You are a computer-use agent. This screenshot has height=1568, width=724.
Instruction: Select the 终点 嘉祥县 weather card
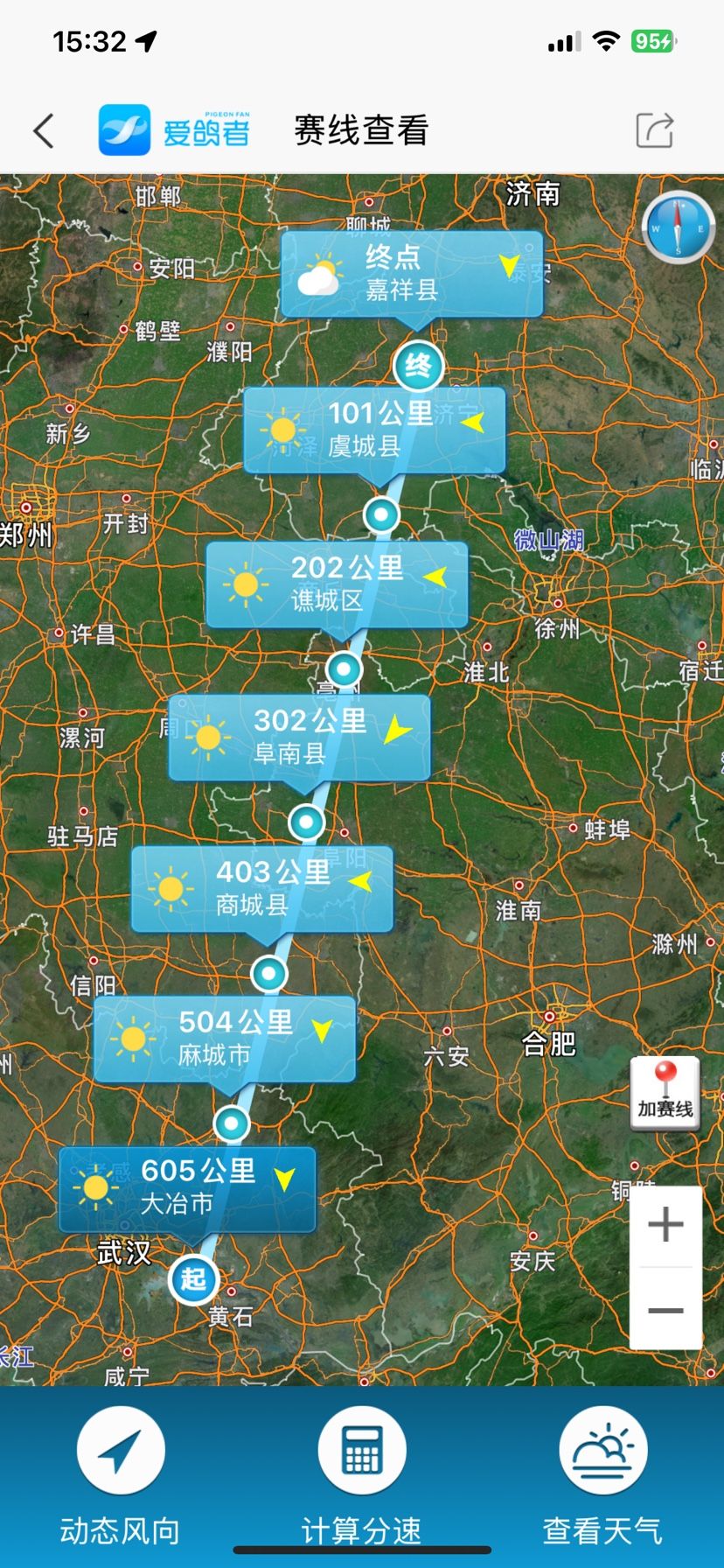click(x=411, y=274)
